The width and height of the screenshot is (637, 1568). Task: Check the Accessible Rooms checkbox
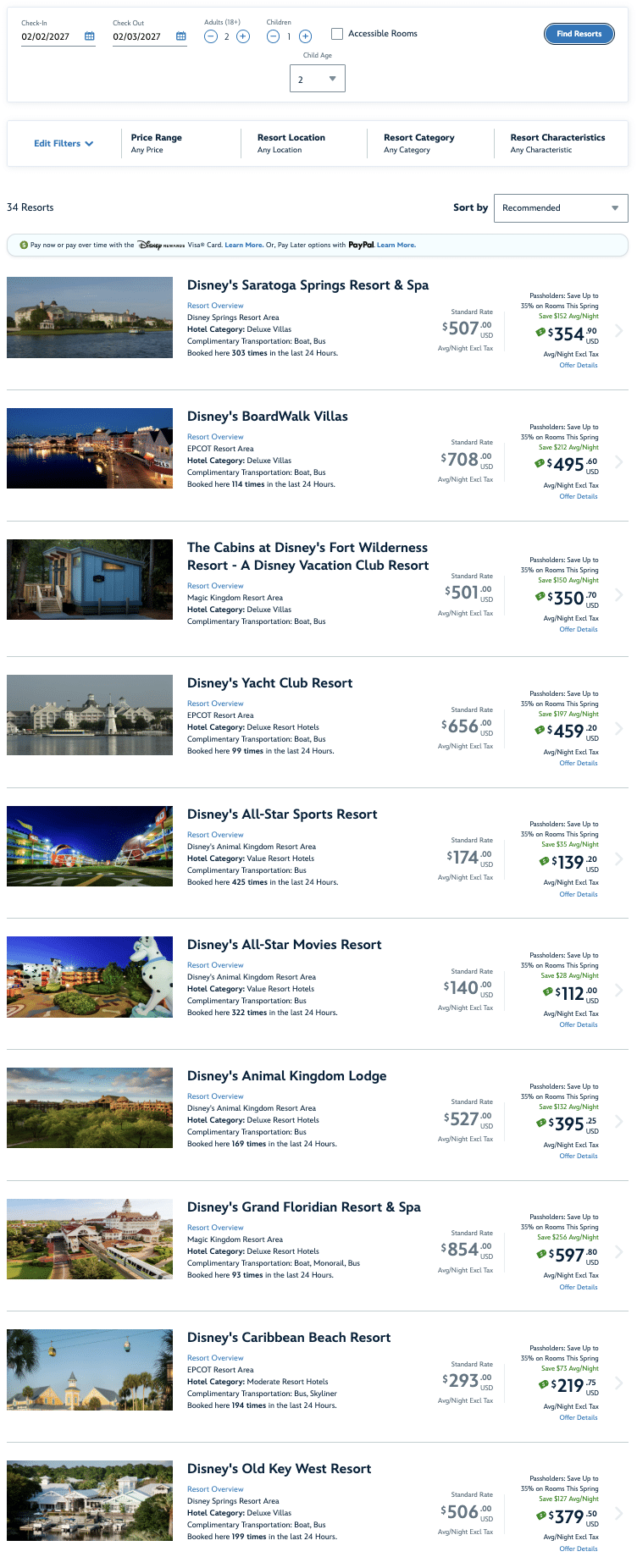(x=337, y=34)
